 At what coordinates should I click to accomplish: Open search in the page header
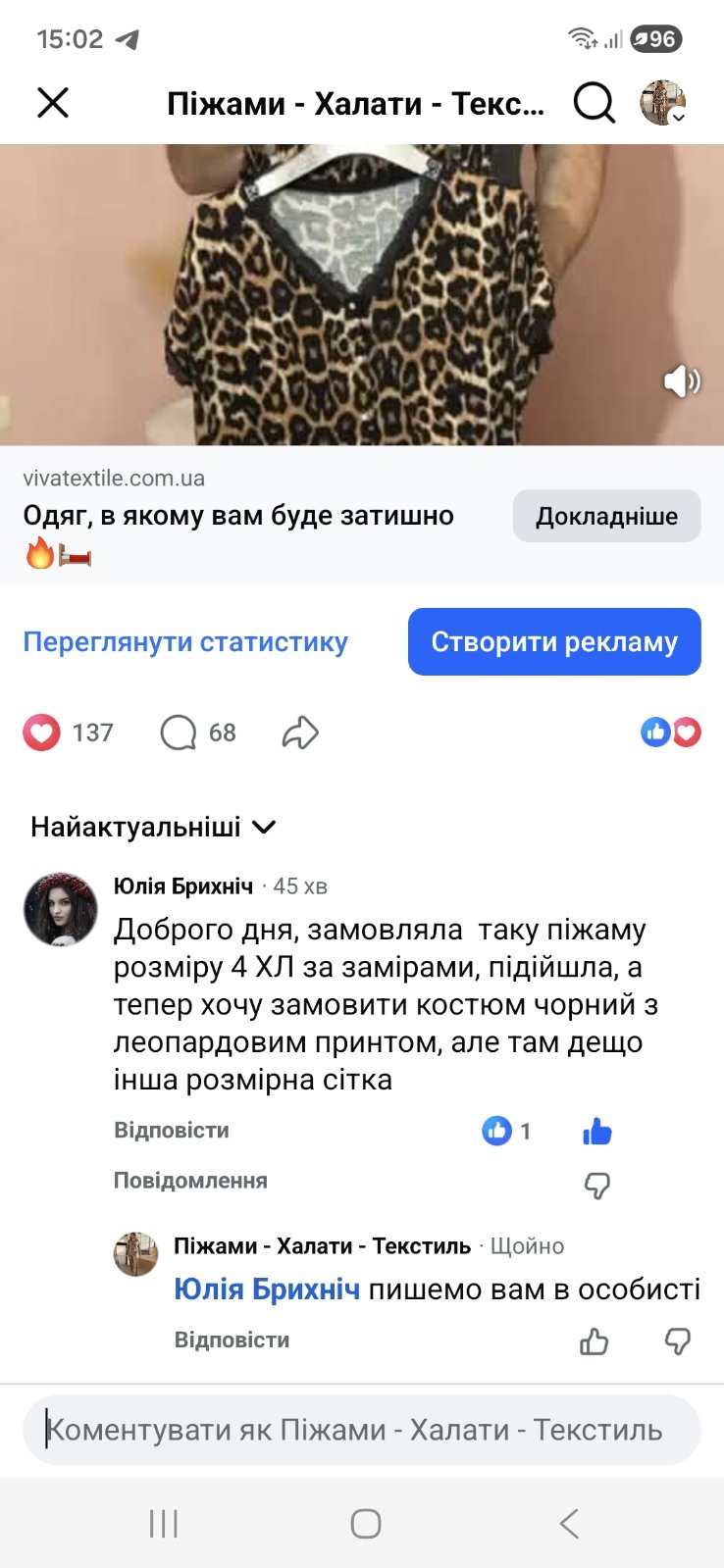(594, 102)
